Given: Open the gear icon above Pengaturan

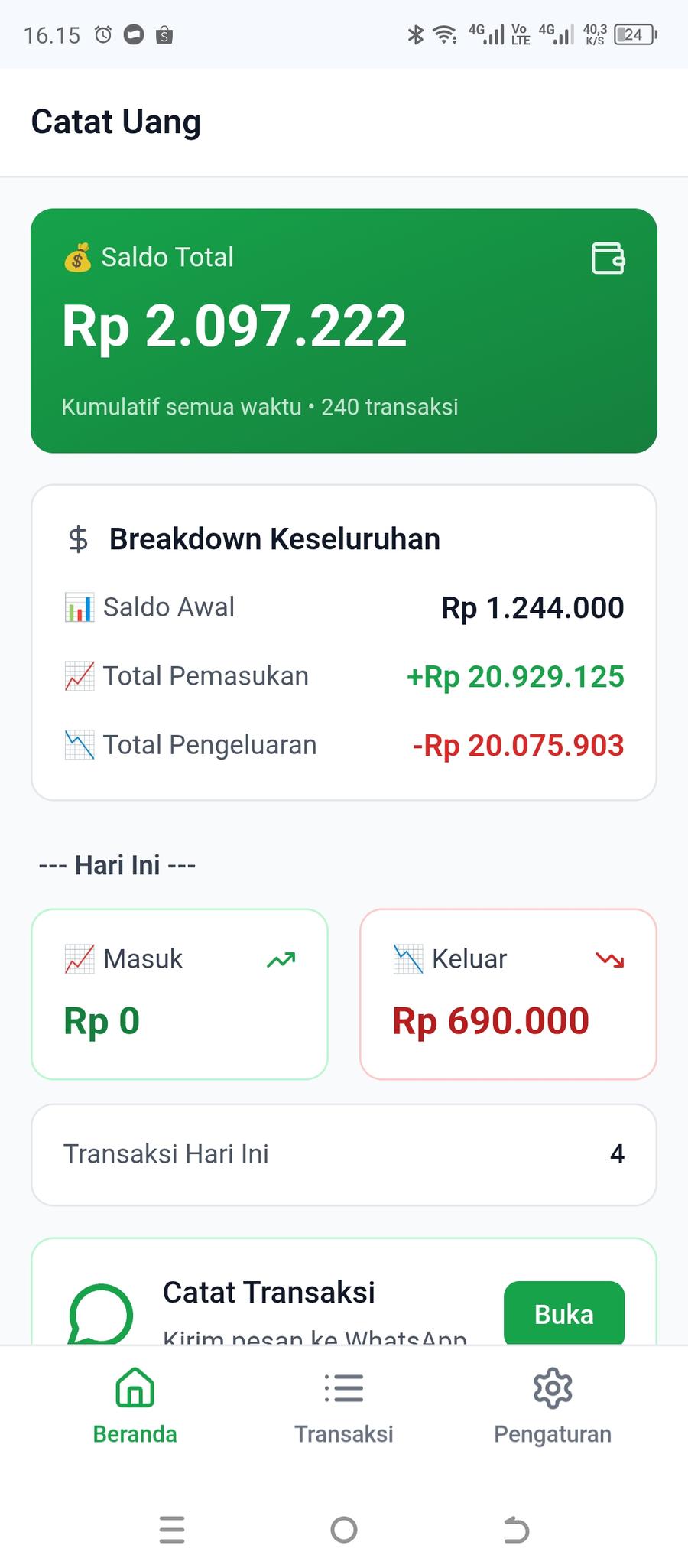Looking at the screenshot, I should [553, 1387].
